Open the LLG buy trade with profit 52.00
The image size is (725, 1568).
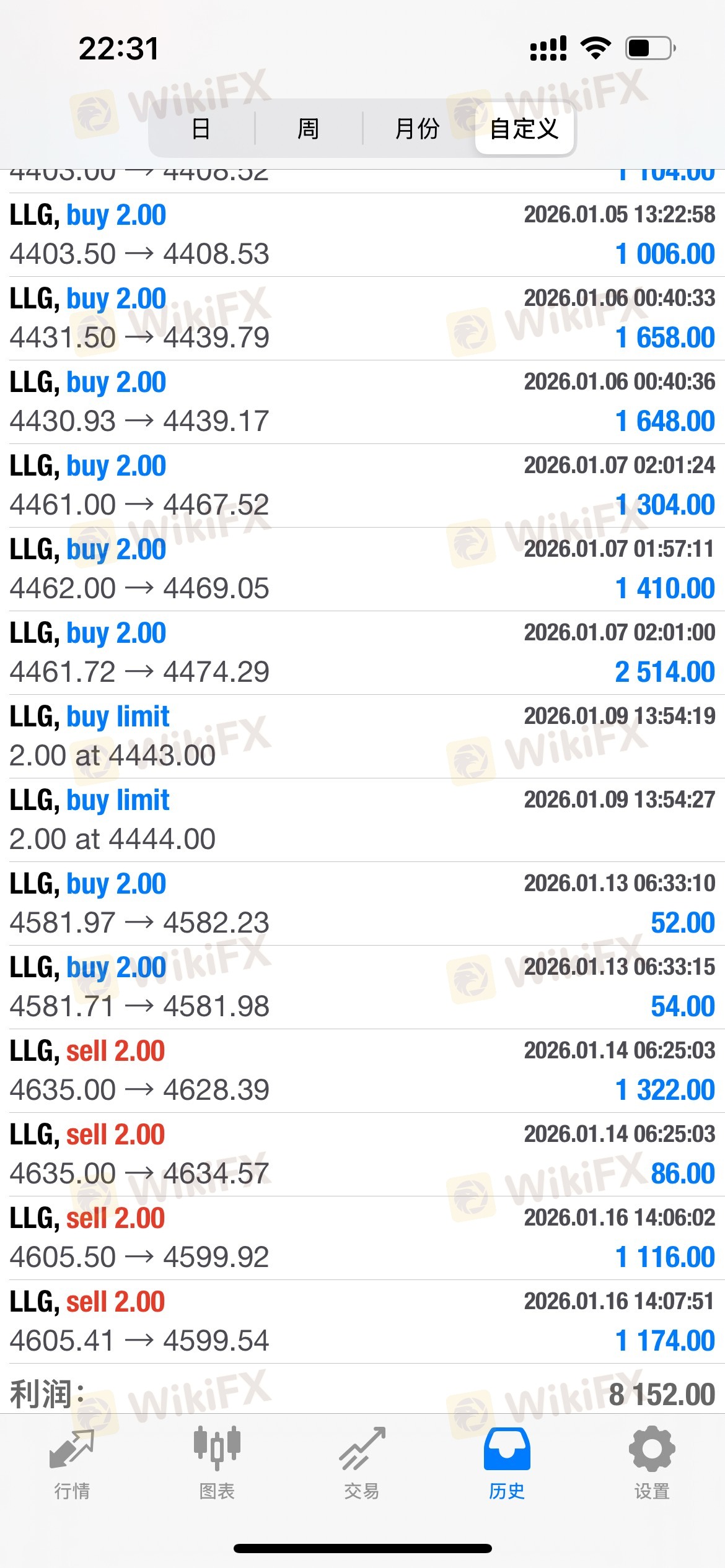362,904
